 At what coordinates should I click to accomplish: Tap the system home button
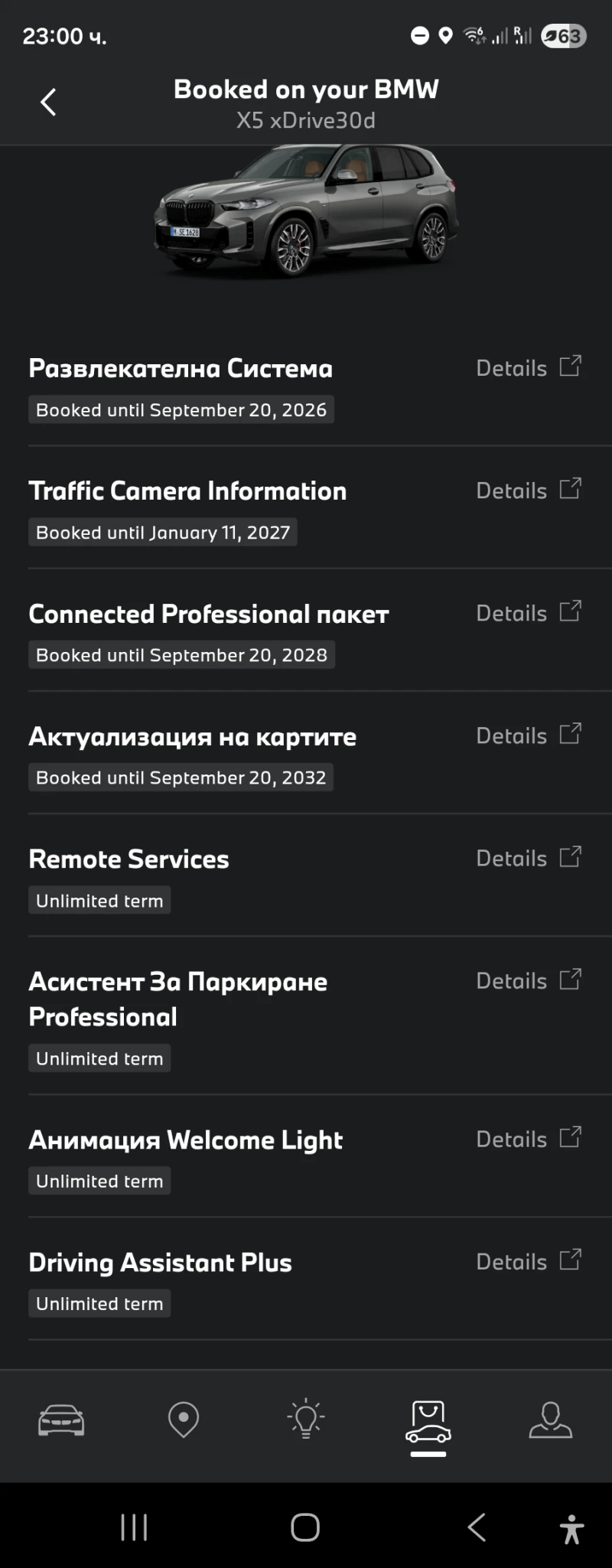coord(305,1527)
